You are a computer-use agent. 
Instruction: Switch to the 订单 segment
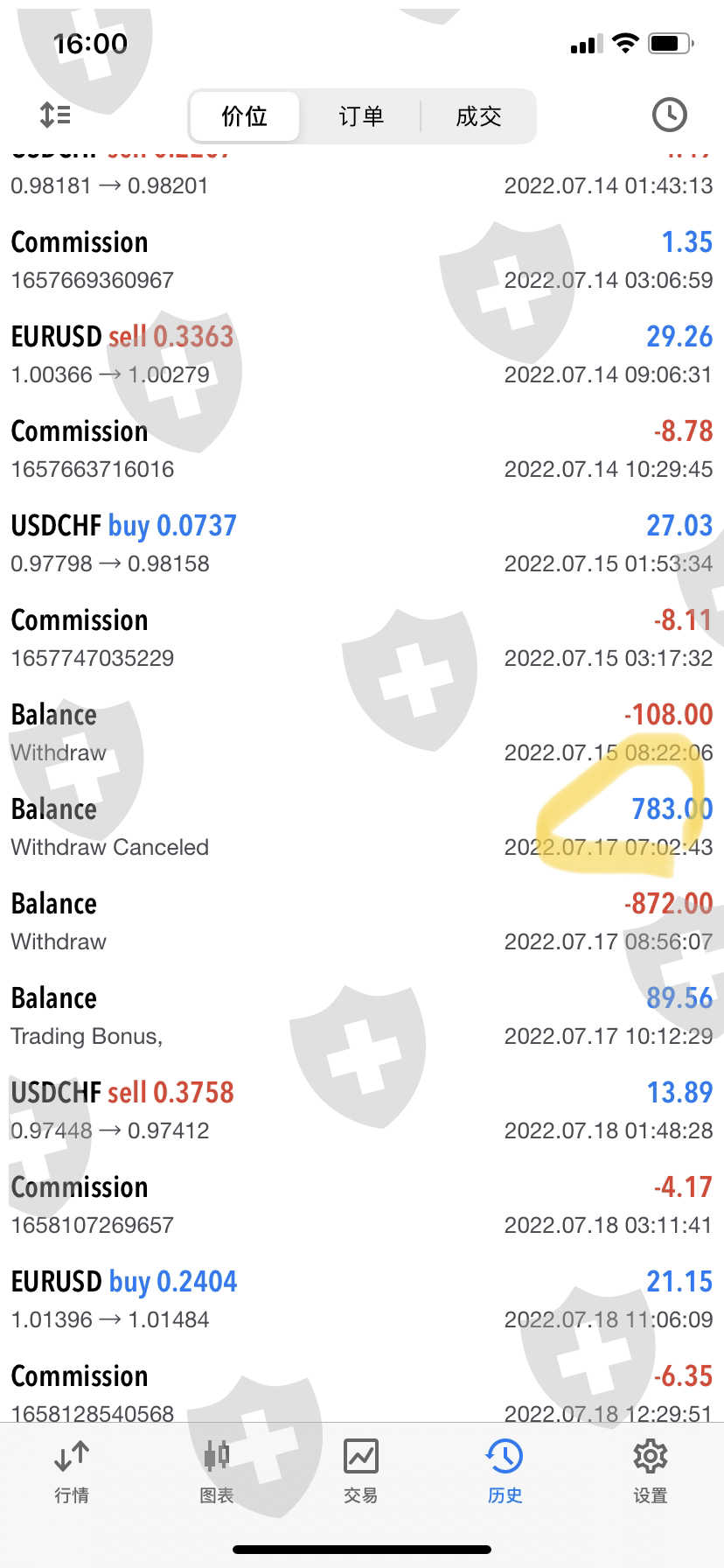361,116
